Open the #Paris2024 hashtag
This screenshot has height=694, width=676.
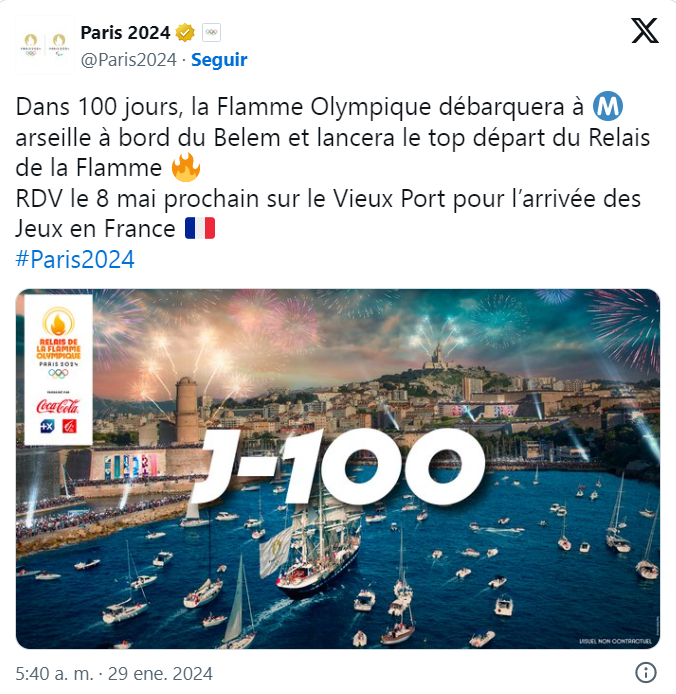tap(76, 260)
